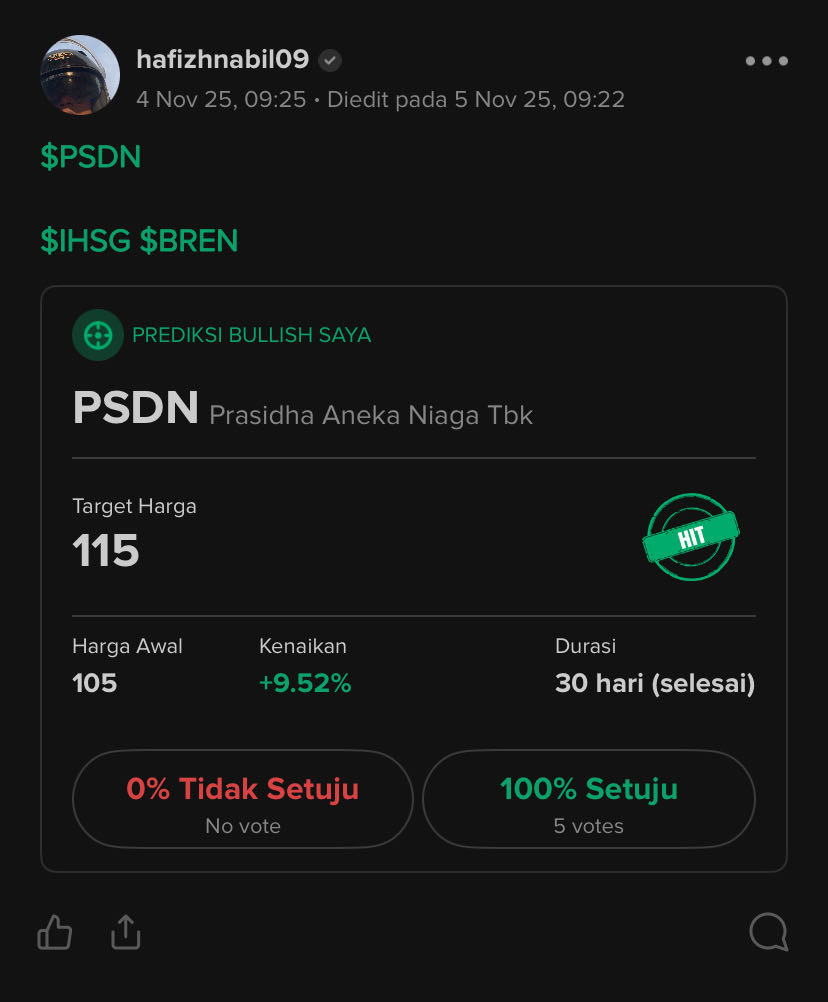Screen dimensions: 828x1002
Task: Click the Target Harga 115 value
Action: tap(105, 551)
